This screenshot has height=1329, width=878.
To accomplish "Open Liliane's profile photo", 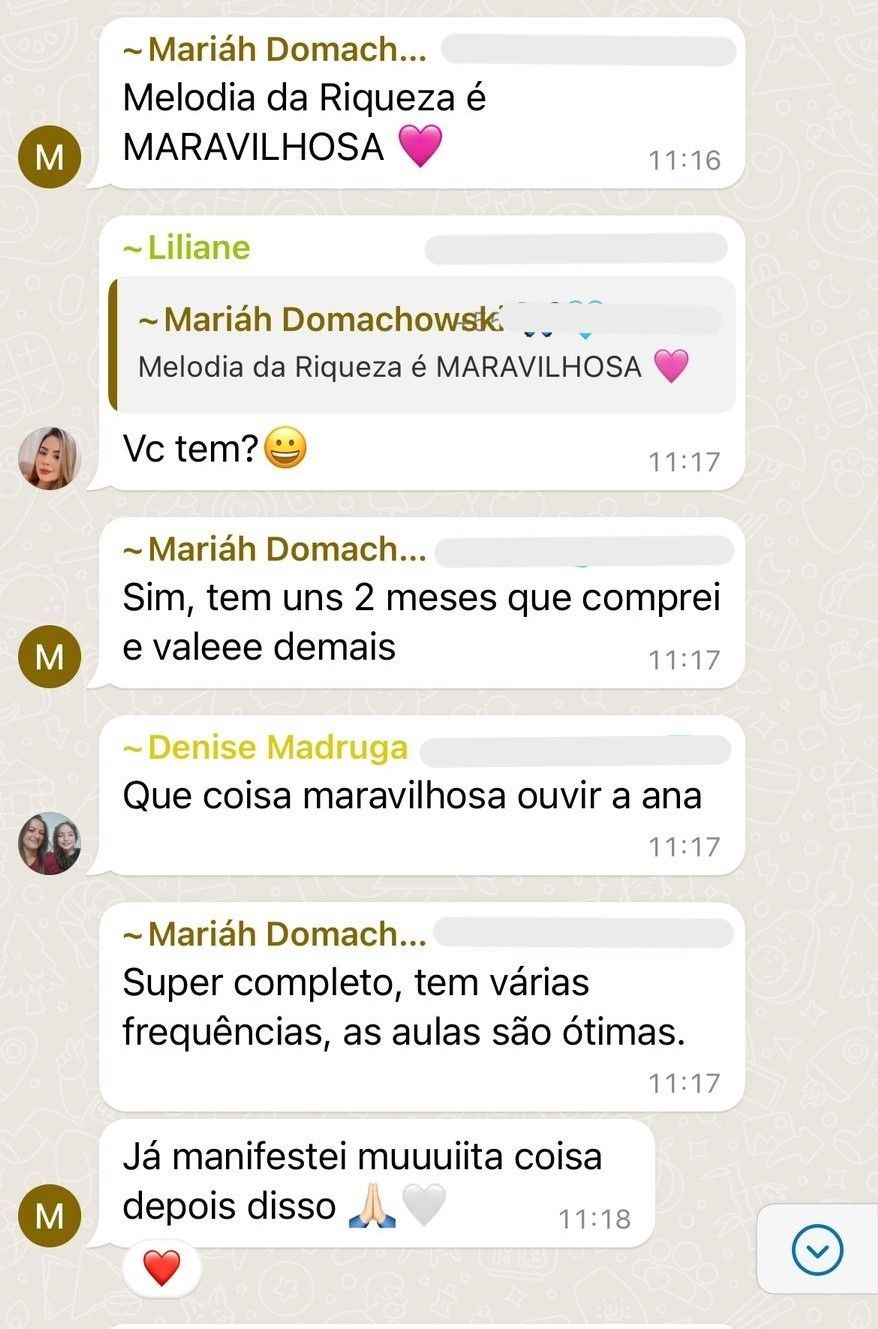I will (x=48, y=458).
